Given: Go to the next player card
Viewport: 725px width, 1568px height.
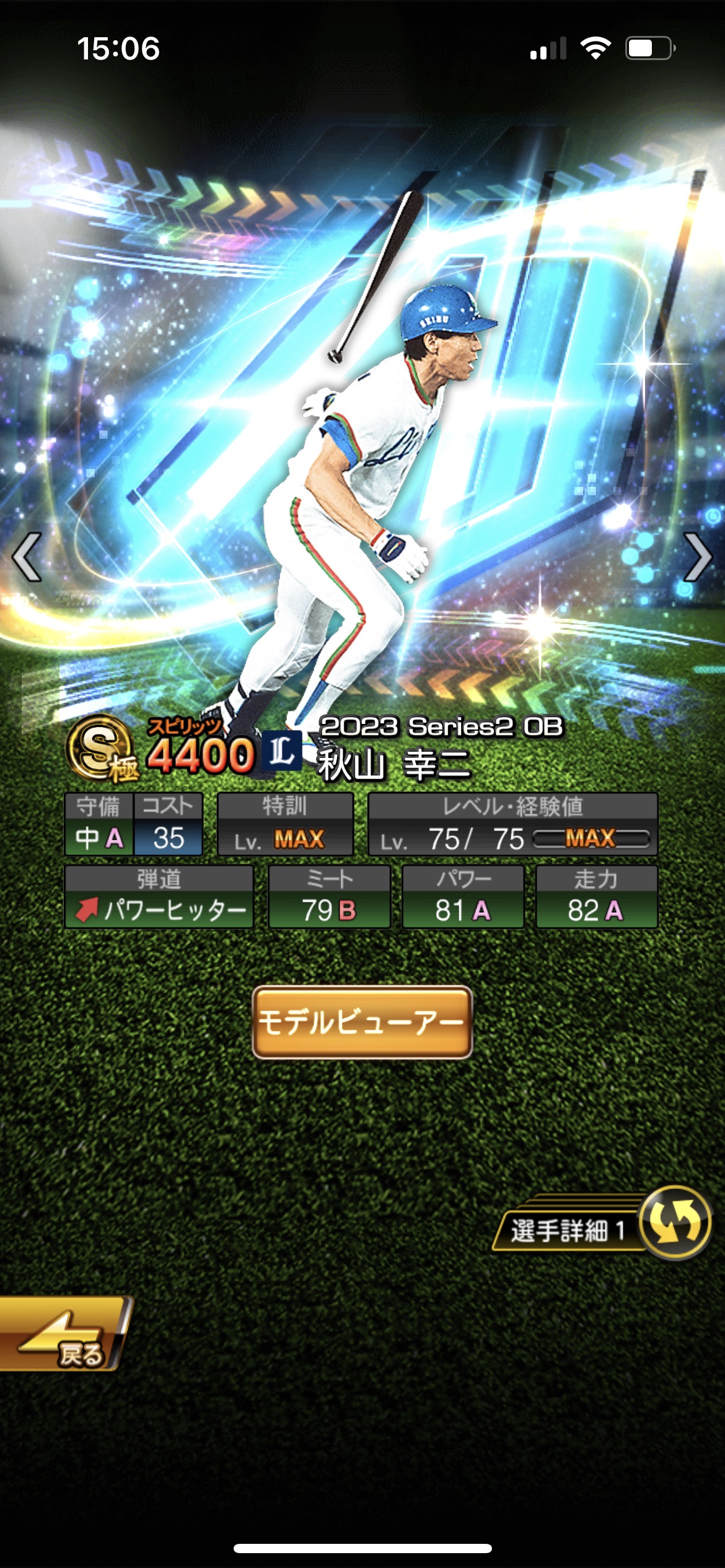Looking at the screenshot, I should [x=697, y=557].
